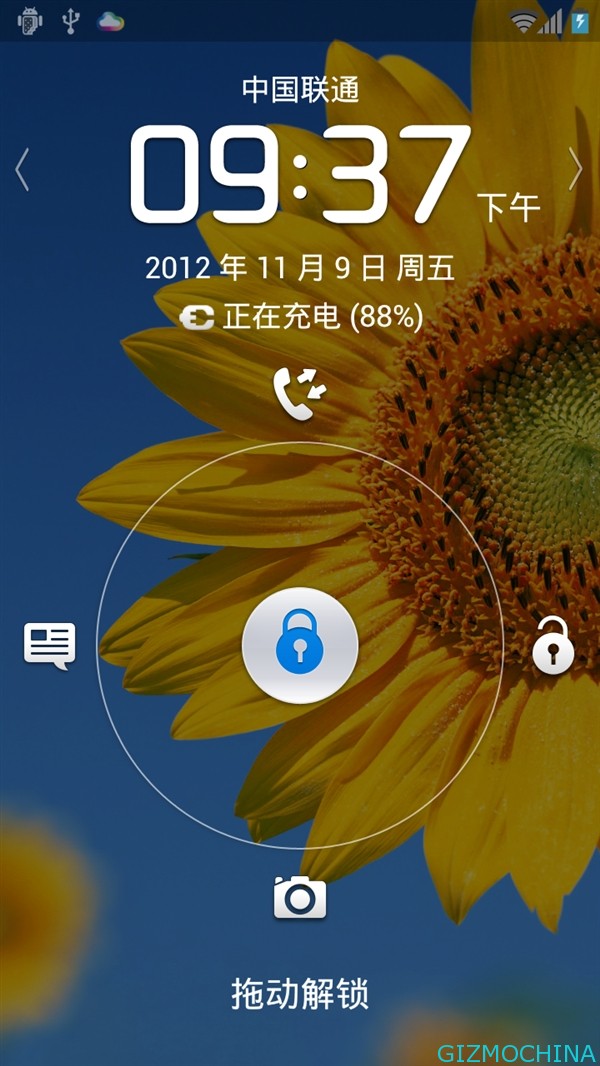Image resolution: width=600 pixels, height=1066 pixels.
Task: Launch the camera shortcut icon
Action: click(300, 897)
